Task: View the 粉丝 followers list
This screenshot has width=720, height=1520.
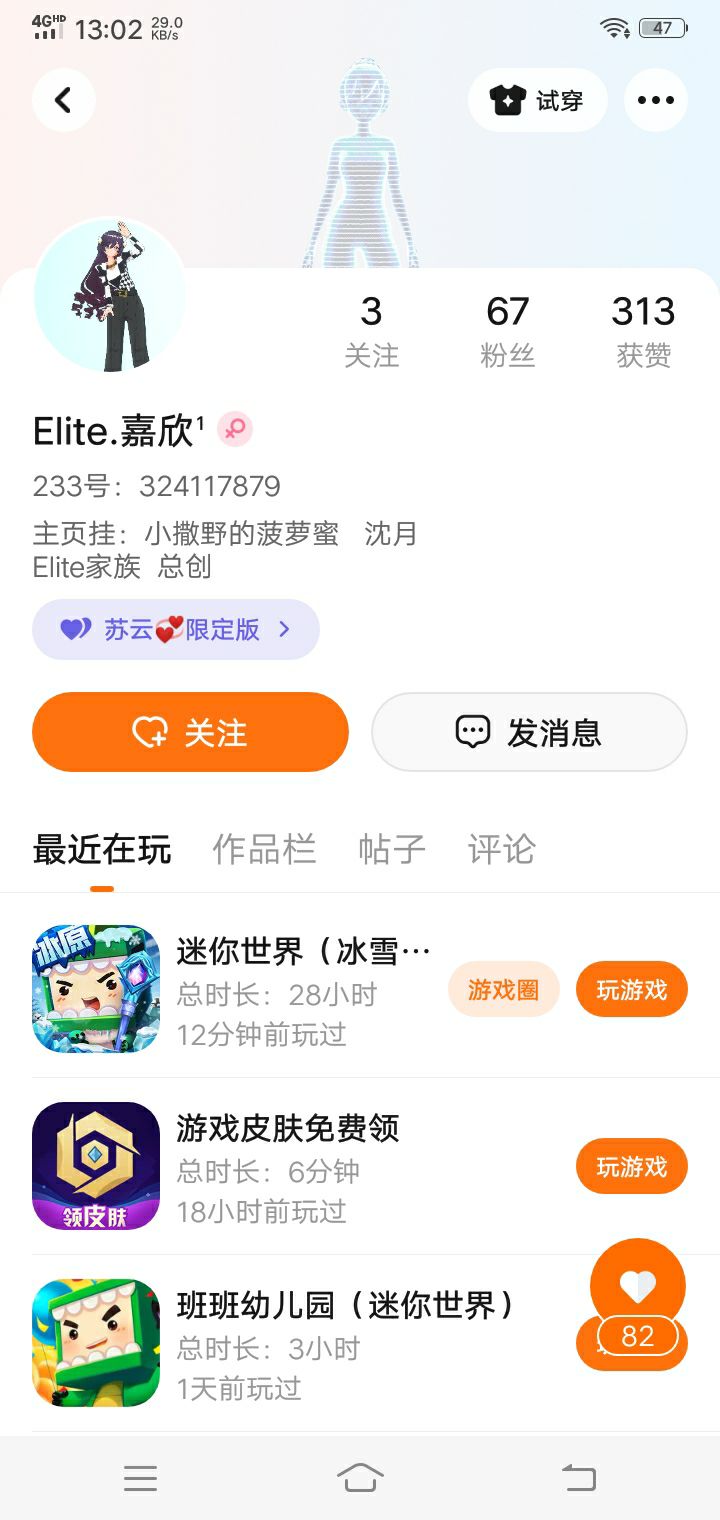Action: (x=507, y=330)
